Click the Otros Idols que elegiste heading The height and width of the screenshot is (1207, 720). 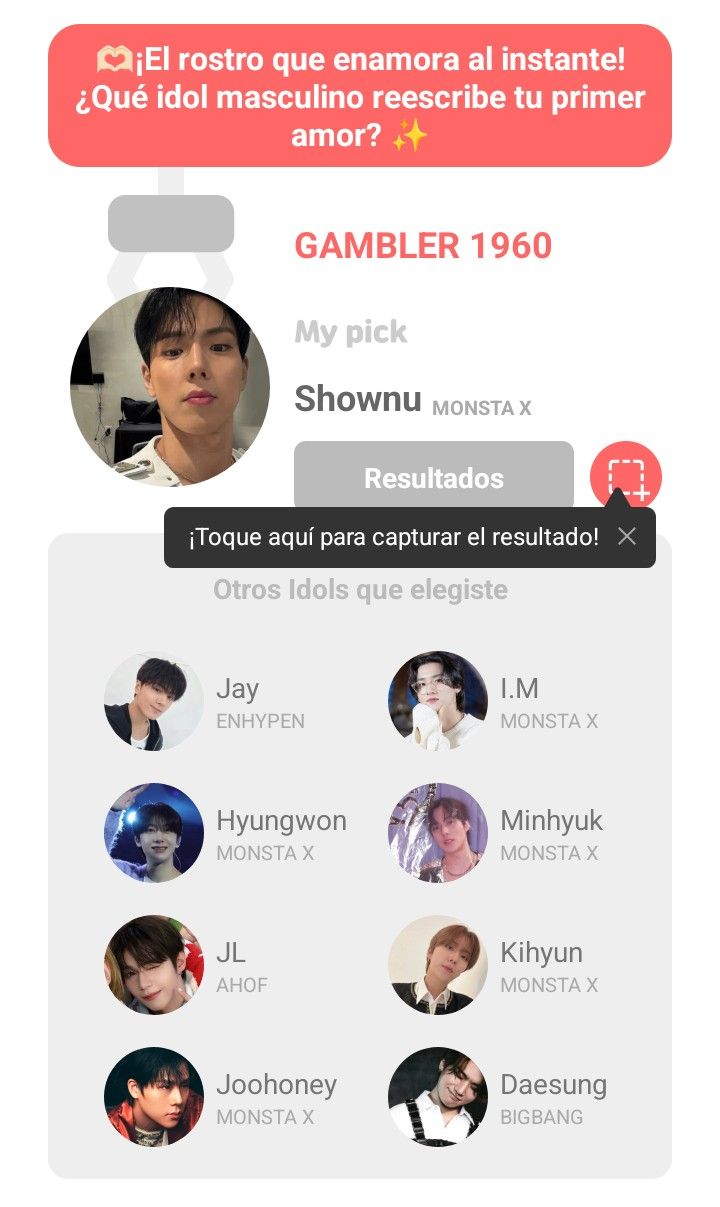[x=360, y=590]
